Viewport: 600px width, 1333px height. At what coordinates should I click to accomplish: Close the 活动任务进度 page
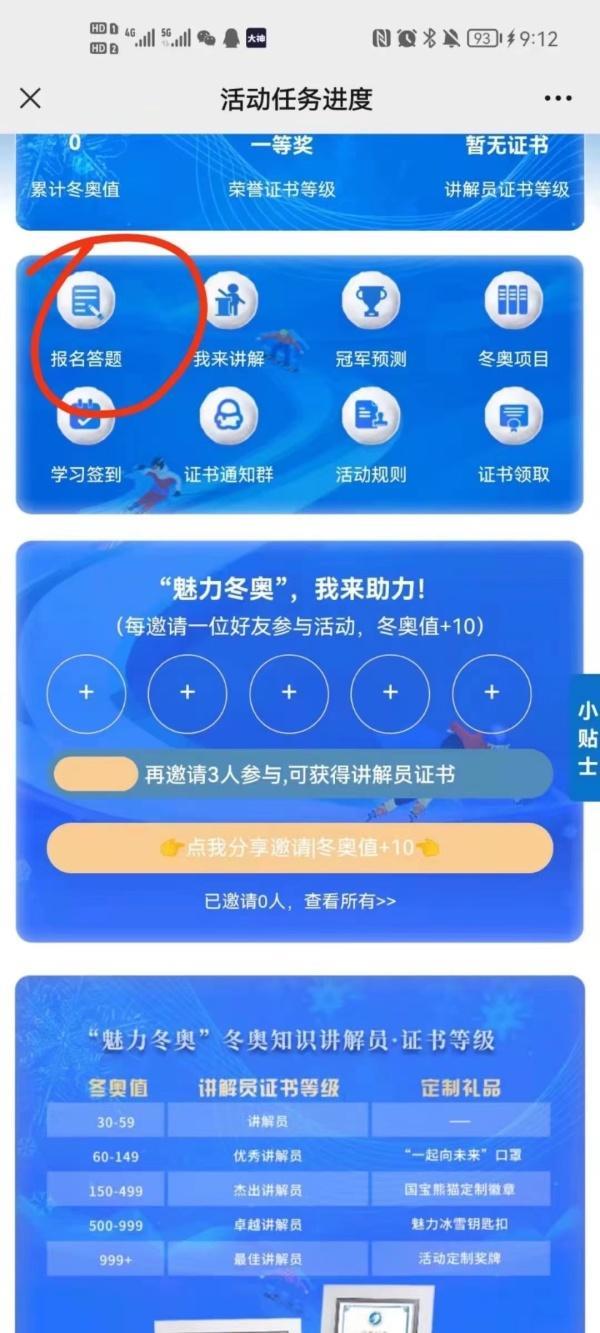click(31, 98)
